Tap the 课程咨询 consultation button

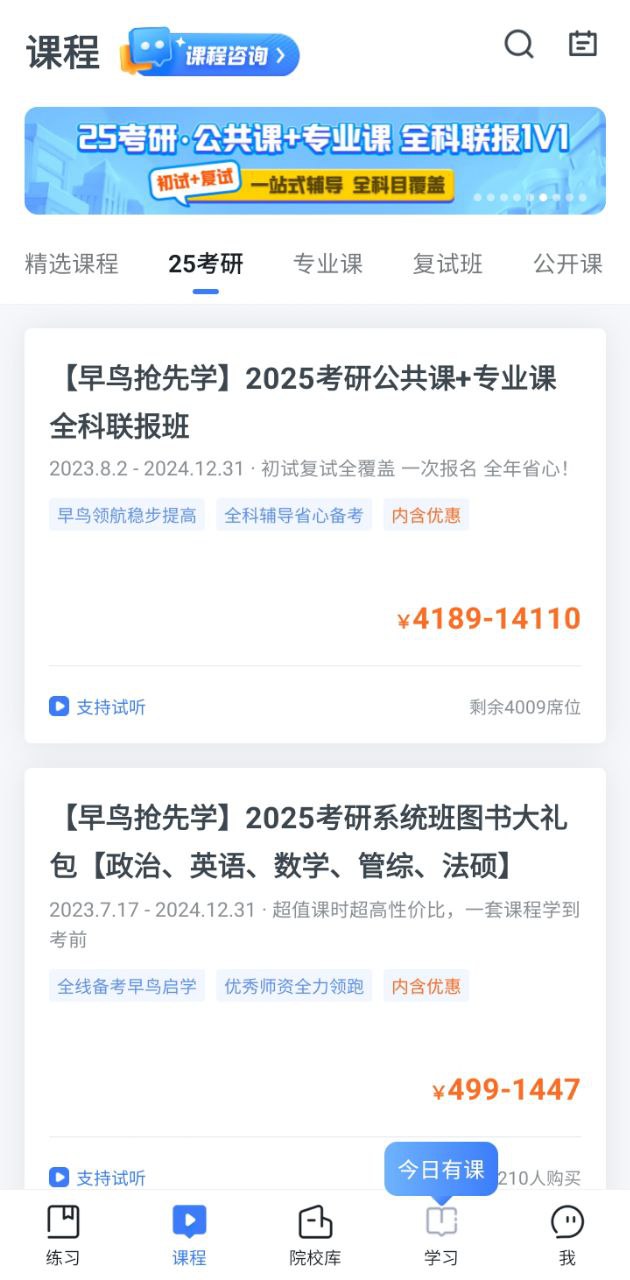(211, 54)
